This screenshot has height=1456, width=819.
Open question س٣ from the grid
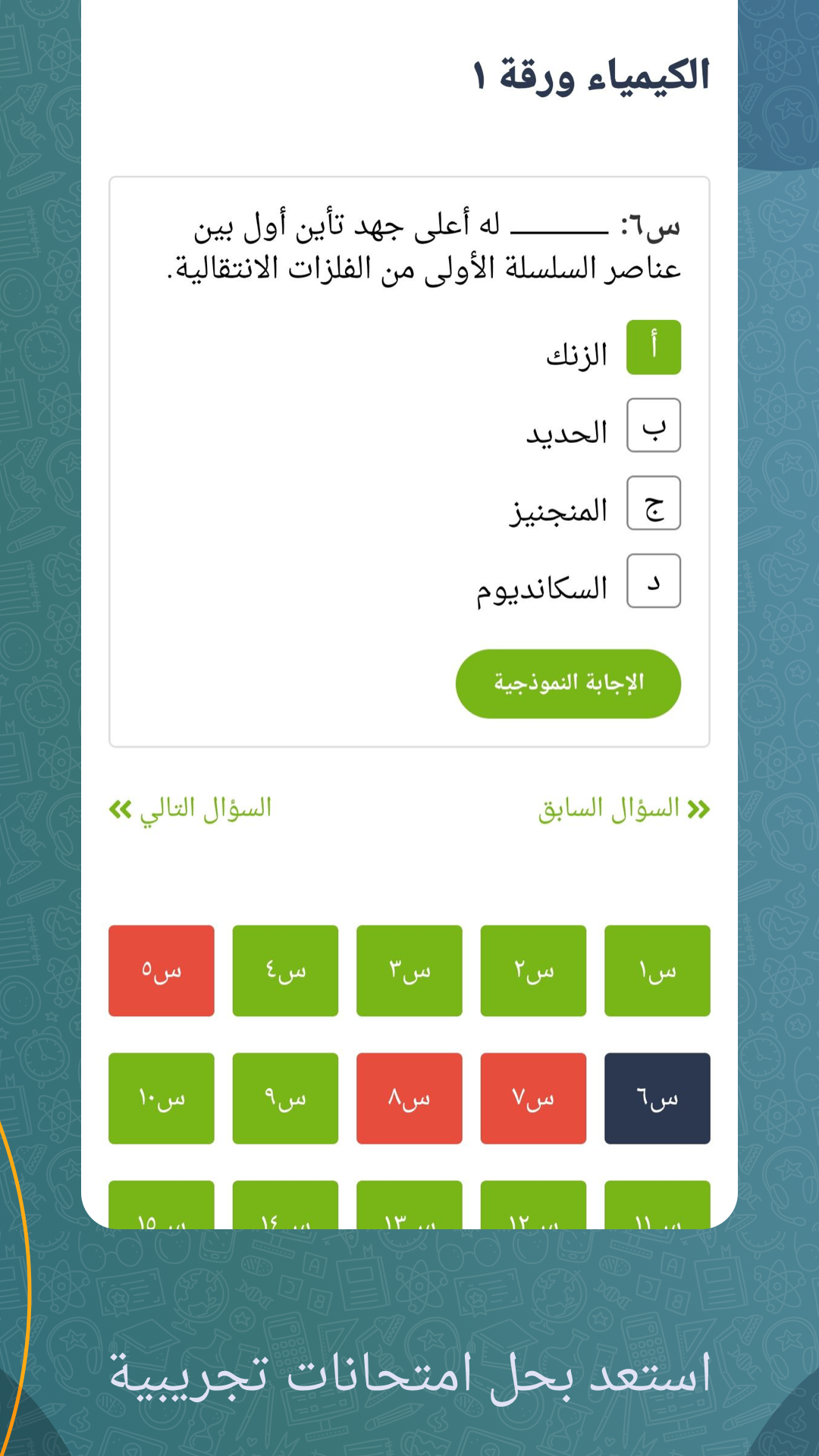point(409,970)
